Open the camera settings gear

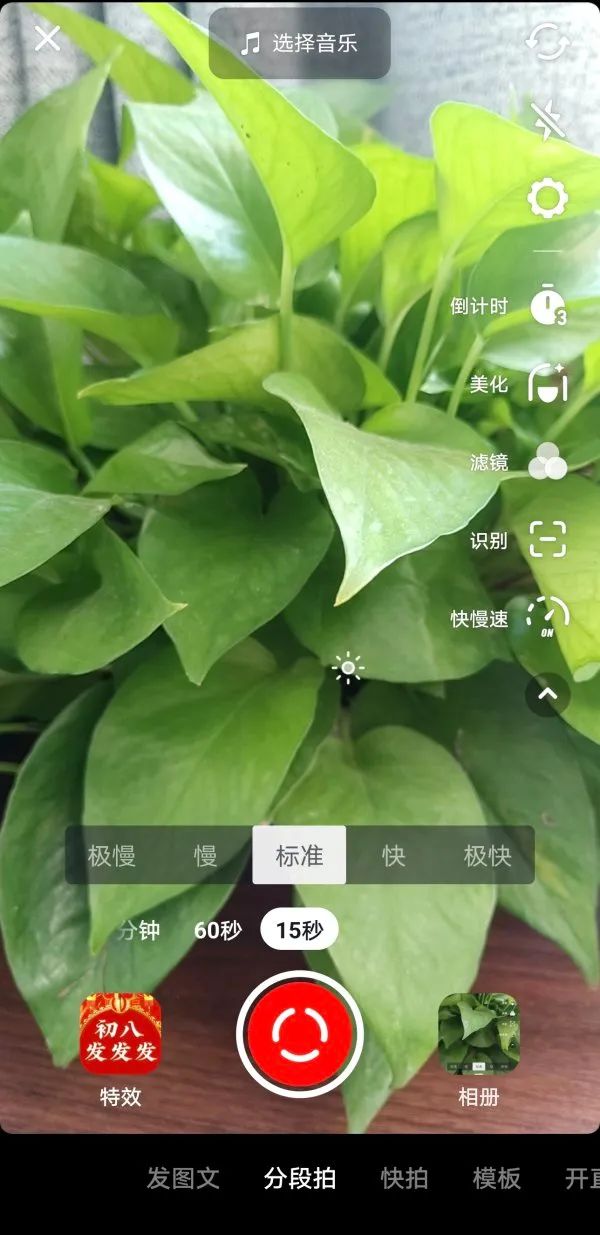548,198
